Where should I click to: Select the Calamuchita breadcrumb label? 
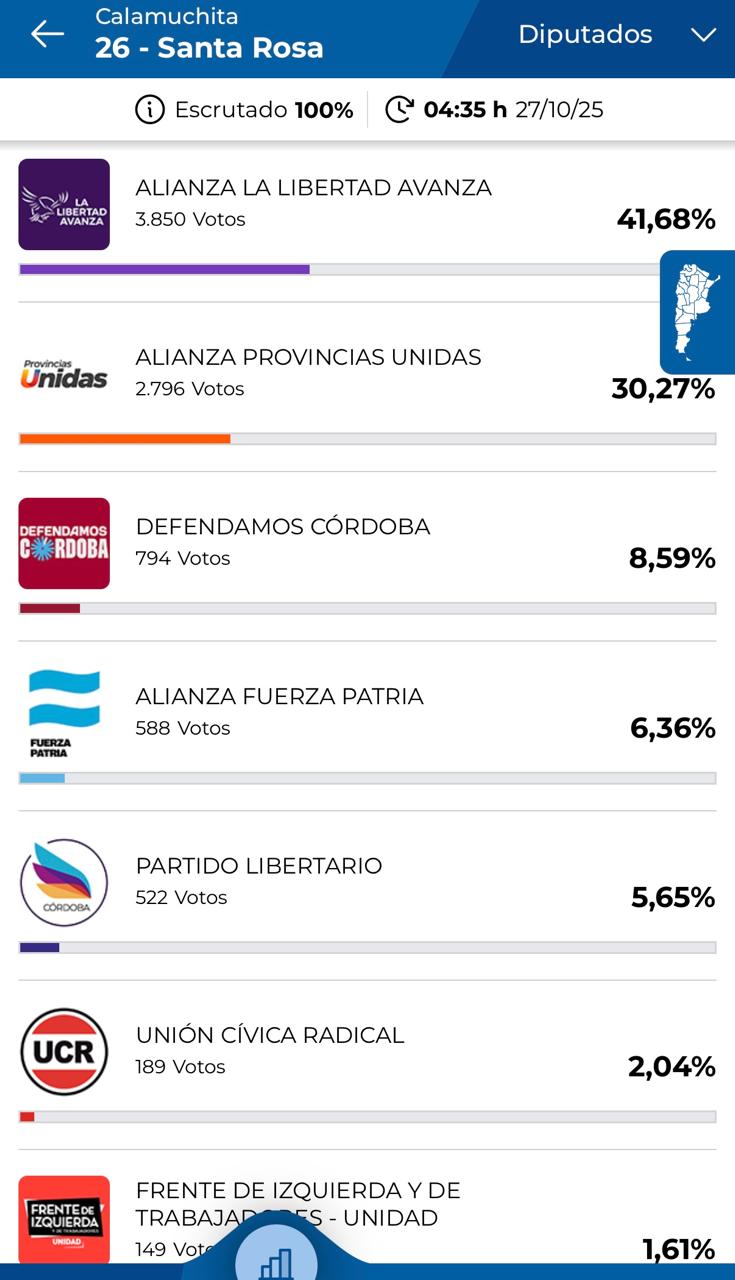pos(165,15)
